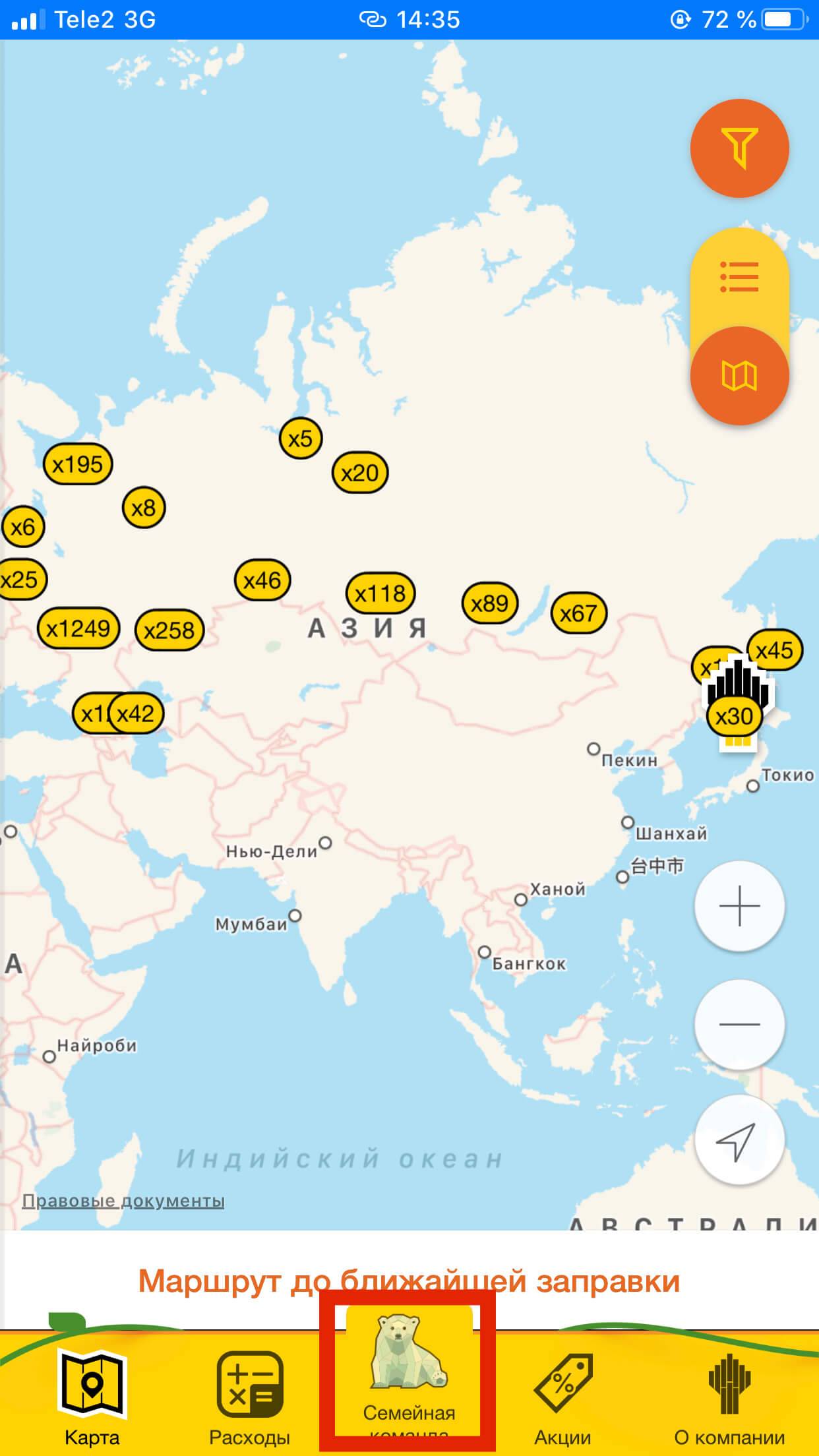Open the Расходы tab
The height and width of the screenshot is (1456, 819).
coord(249,1398)
